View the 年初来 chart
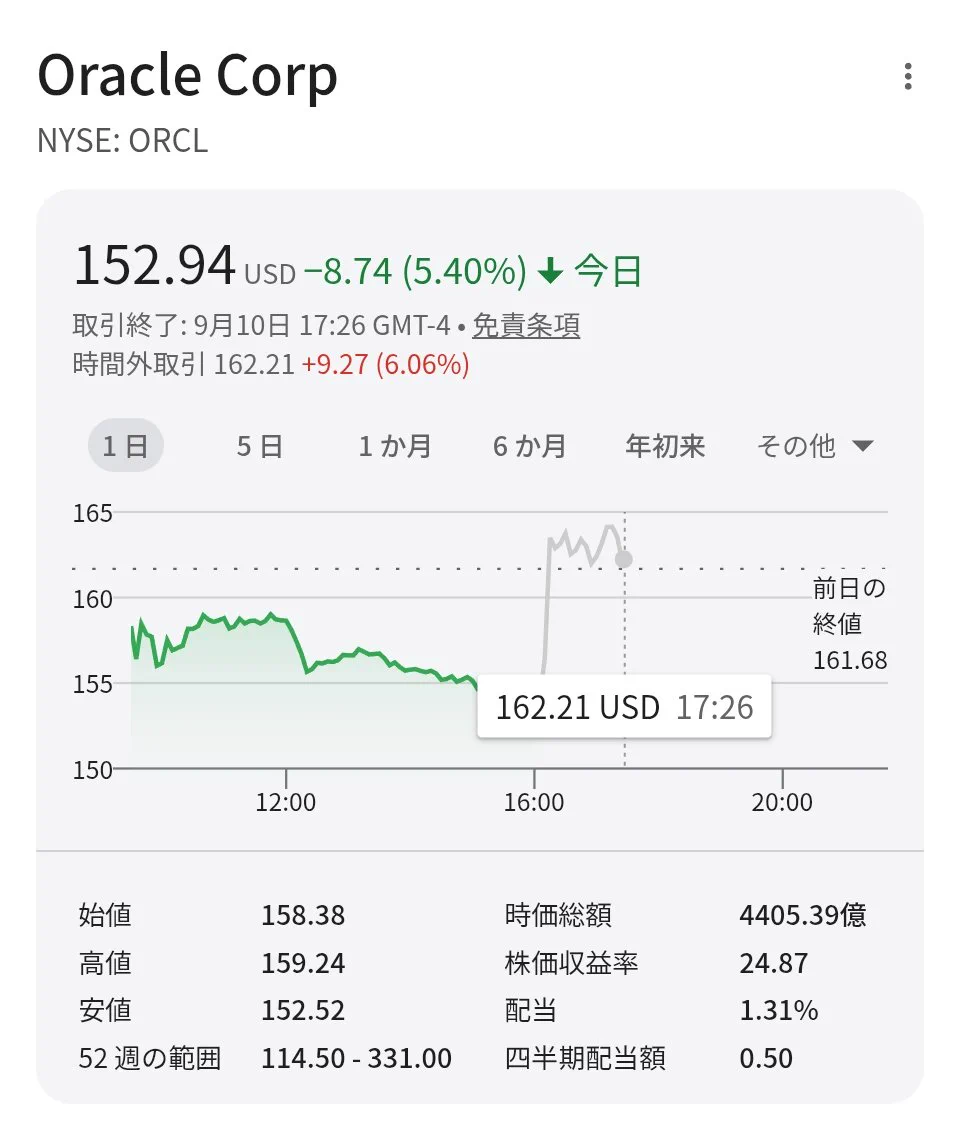The height and width of the screenshot is (1126, 960). (x=665, y=446)
